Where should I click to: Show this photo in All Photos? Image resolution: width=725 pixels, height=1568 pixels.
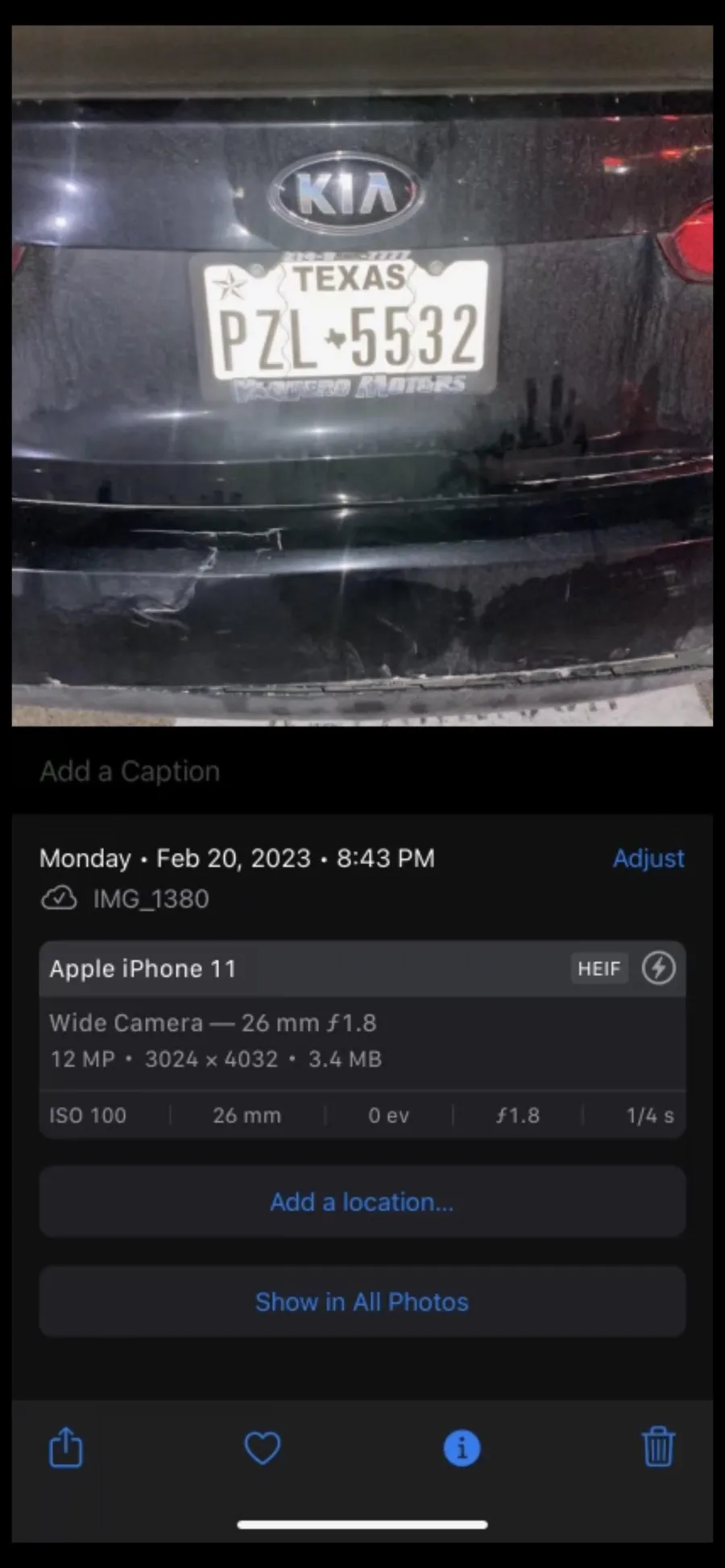(x=362, y=1302)
